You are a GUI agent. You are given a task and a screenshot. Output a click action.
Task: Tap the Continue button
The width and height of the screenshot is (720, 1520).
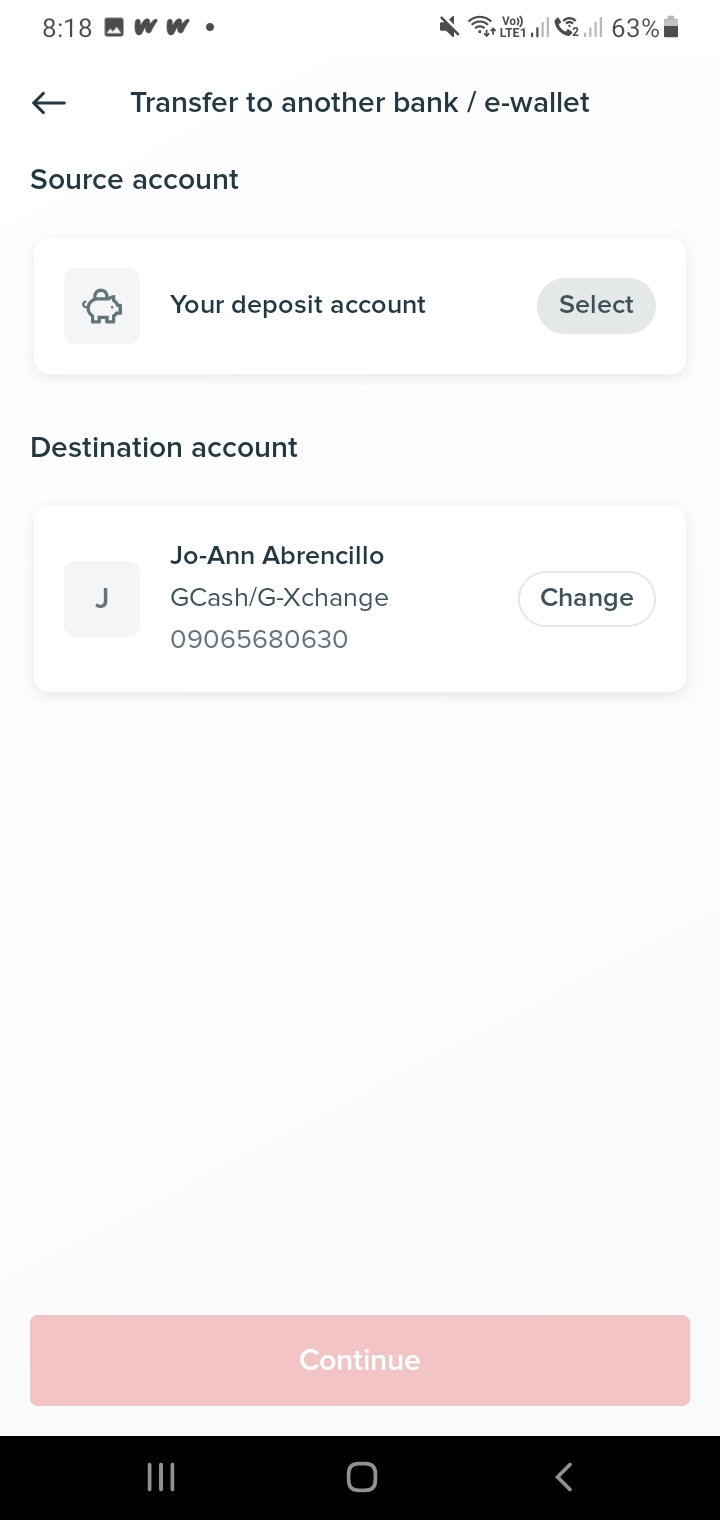pos(360,1360)
